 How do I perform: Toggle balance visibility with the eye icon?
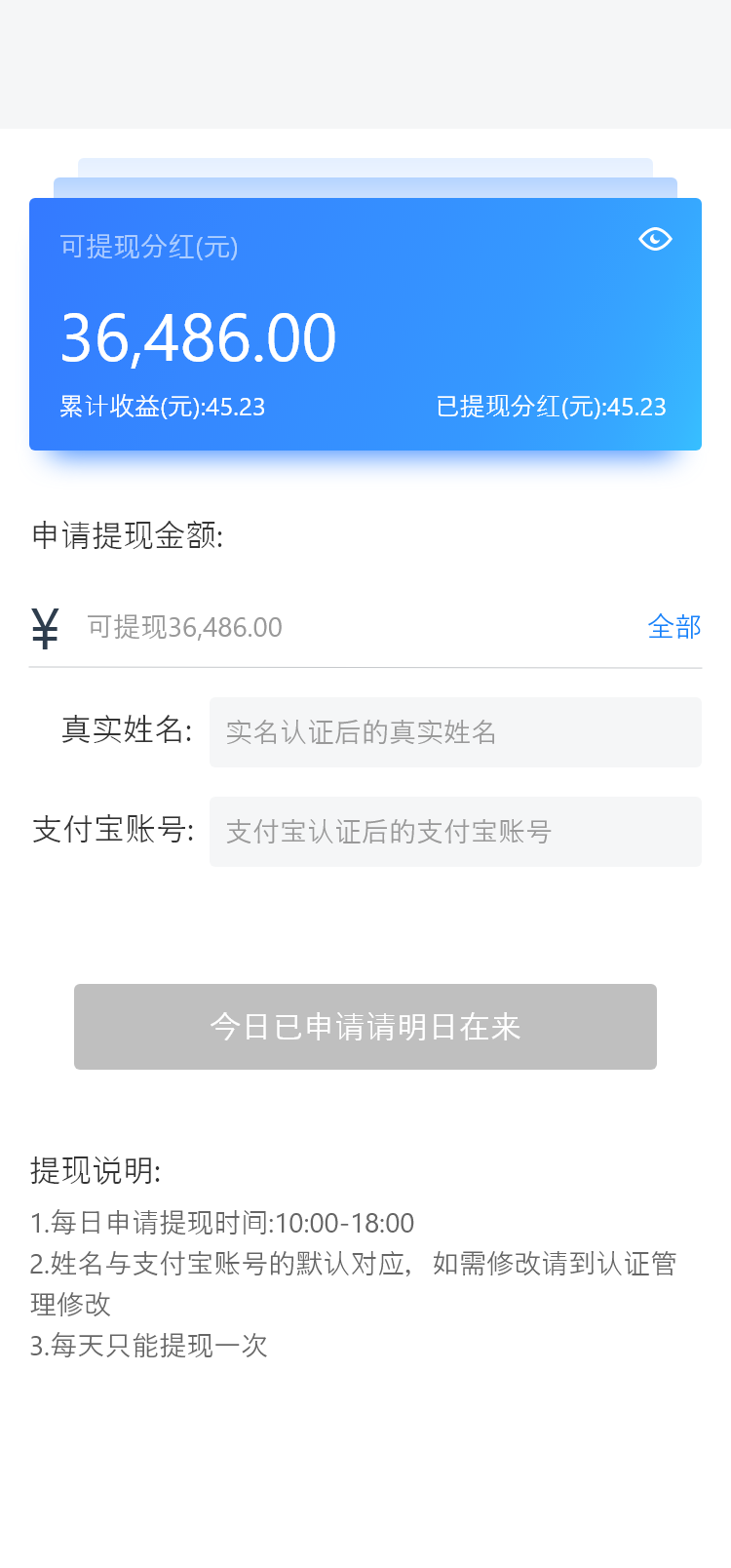pyautogui.click(x=655, y=239)
